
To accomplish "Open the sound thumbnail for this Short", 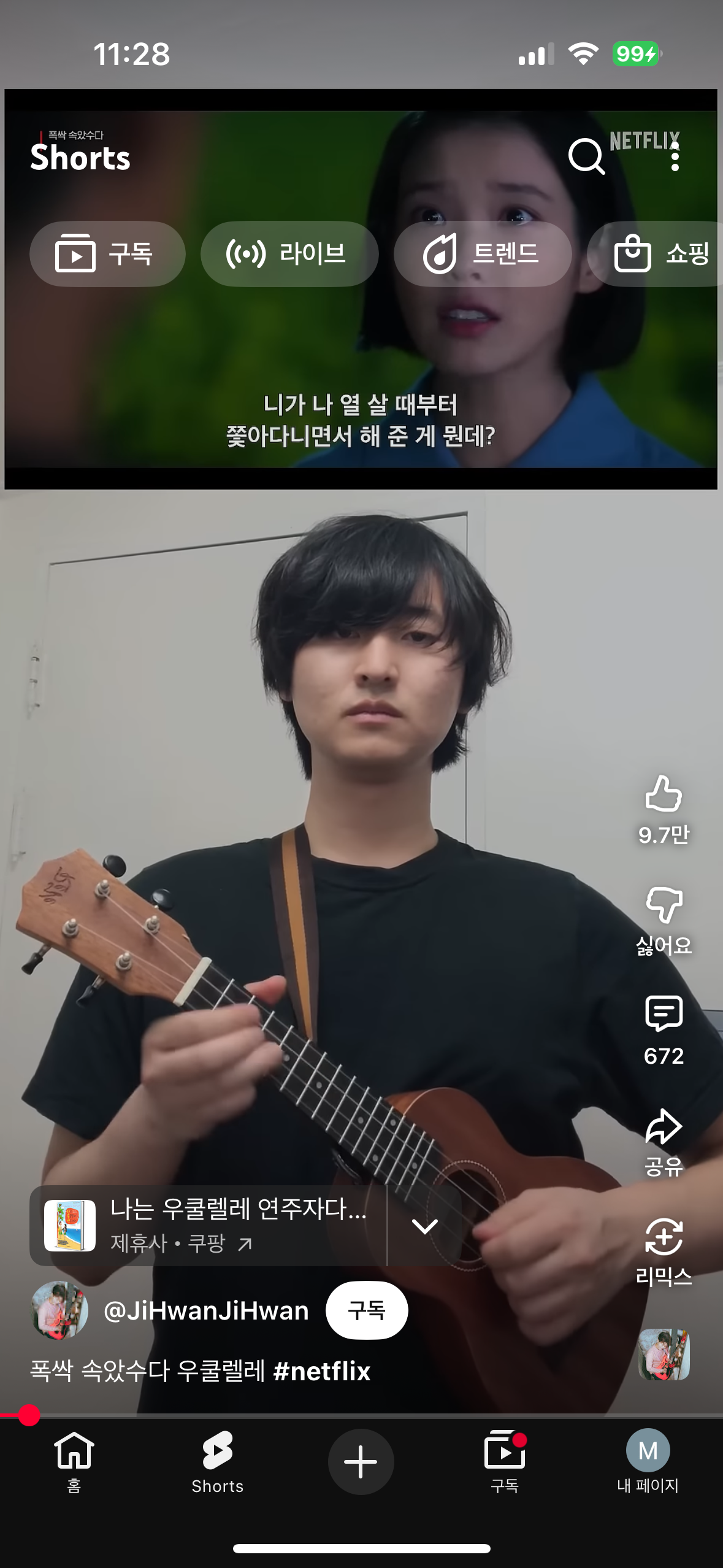I will pyautogui.click(x=664, y=1355).
